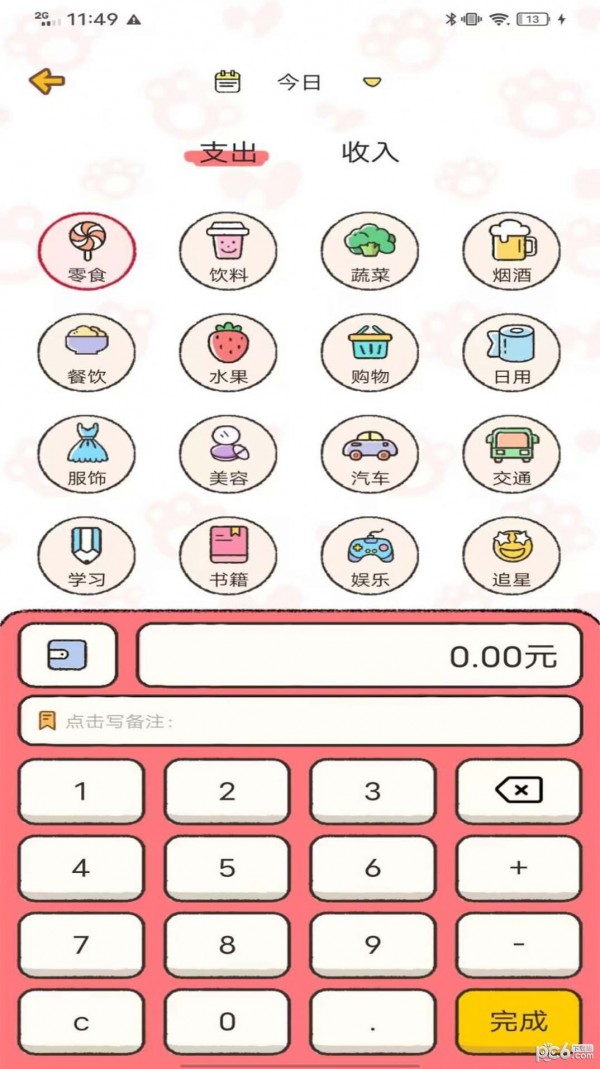Choose the 追星 category

(512, 555)
